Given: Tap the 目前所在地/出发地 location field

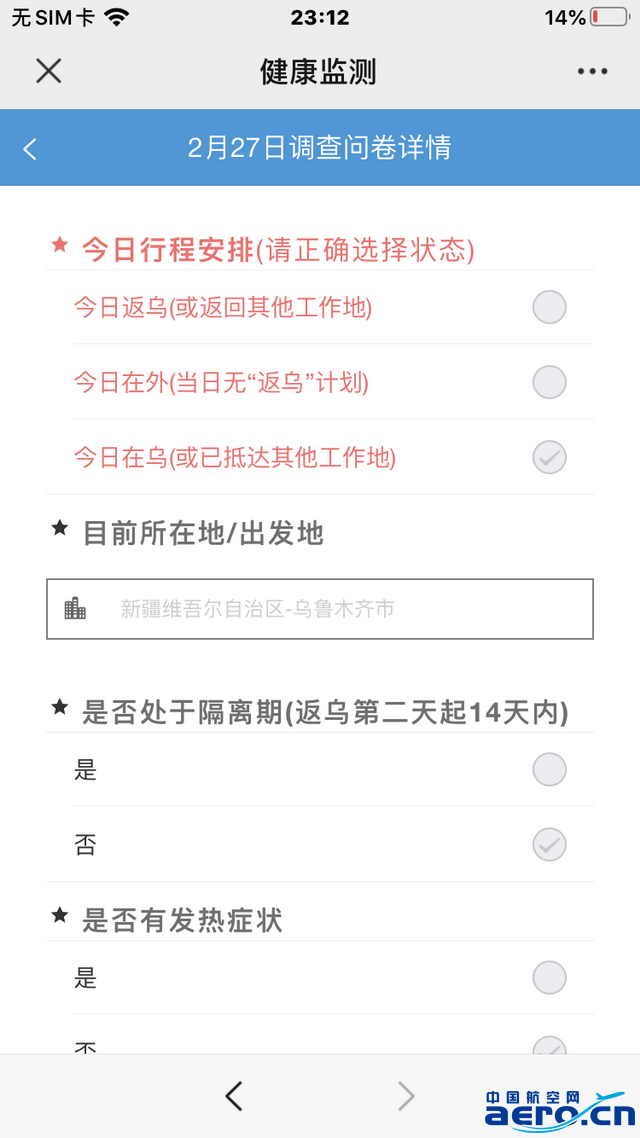Looking at the screenshot, I should (320, 609).
